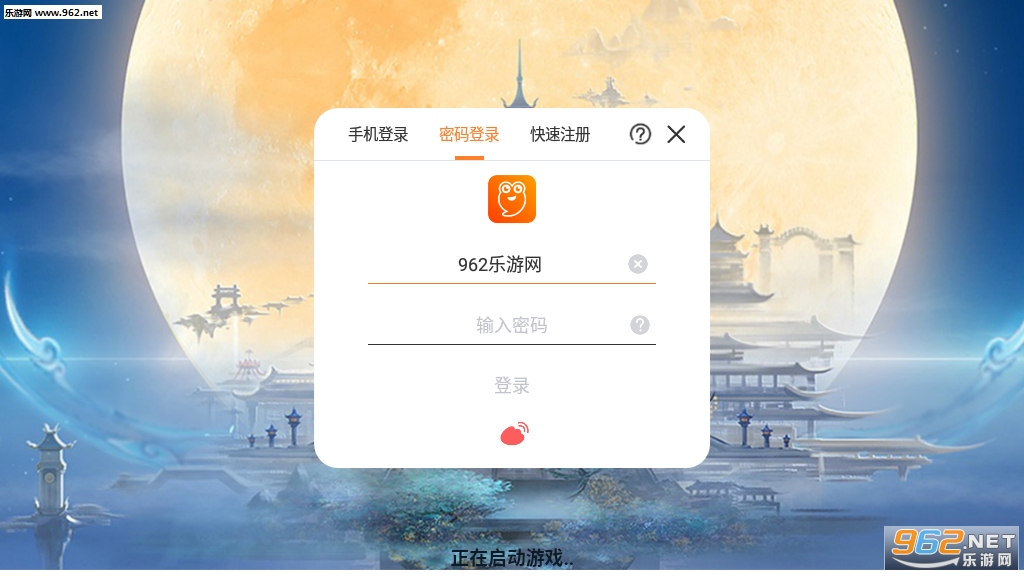Log in with the red cloud icon
This screenshot has height=576, width=1024.
[514, 433]
